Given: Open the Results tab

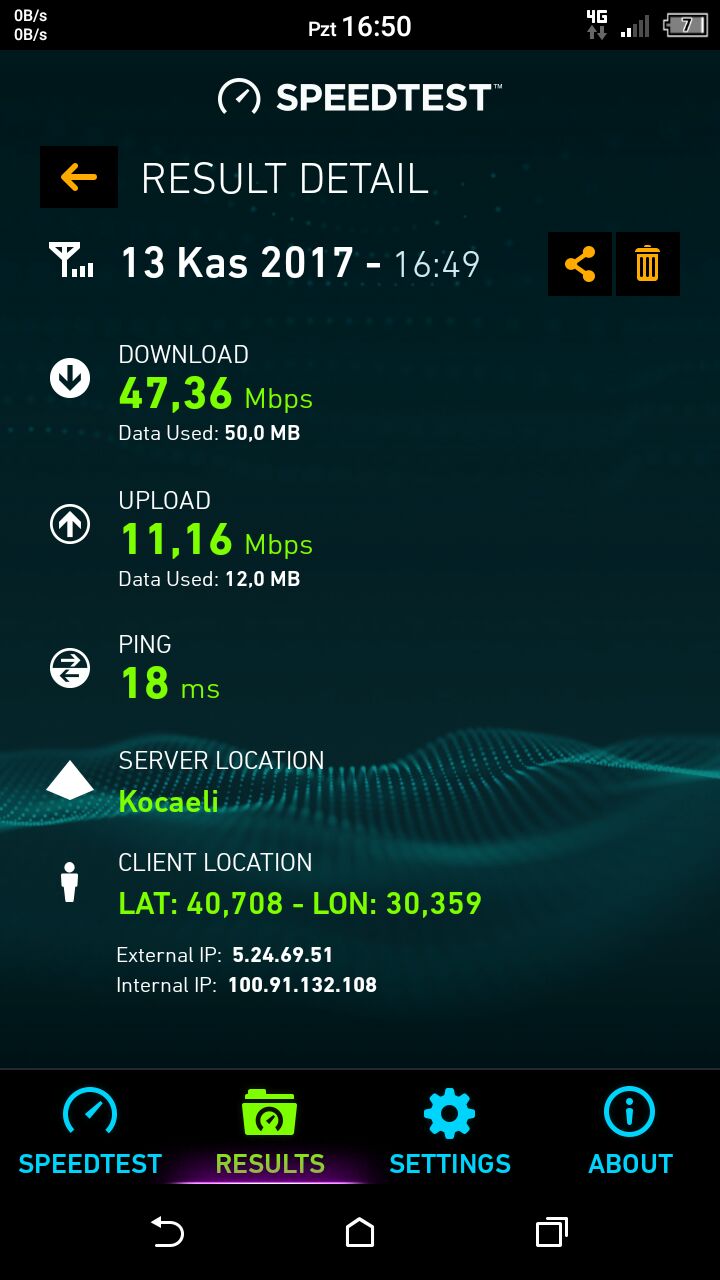Looking at the screenshot, I should (x=270, y=1132).
